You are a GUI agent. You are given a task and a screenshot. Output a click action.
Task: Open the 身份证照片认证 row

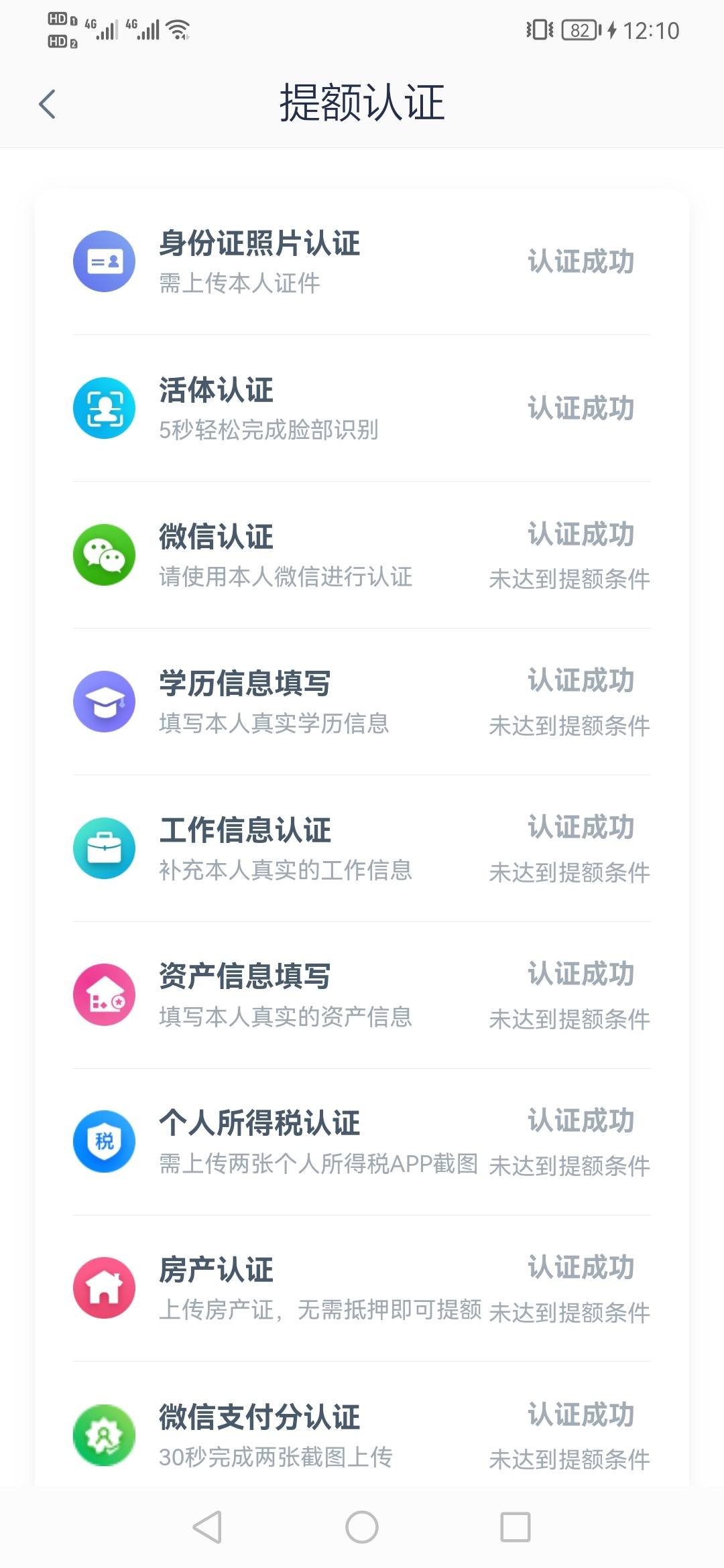pos(362,261)
